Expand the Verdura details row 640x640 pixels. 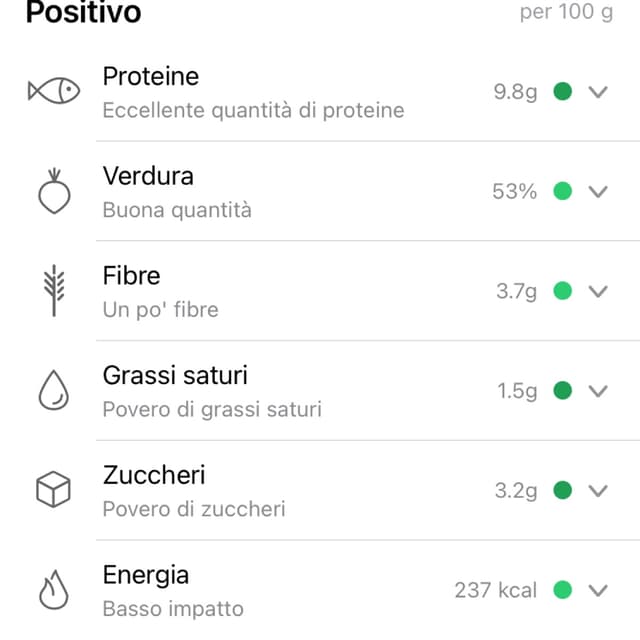point(598,191)
